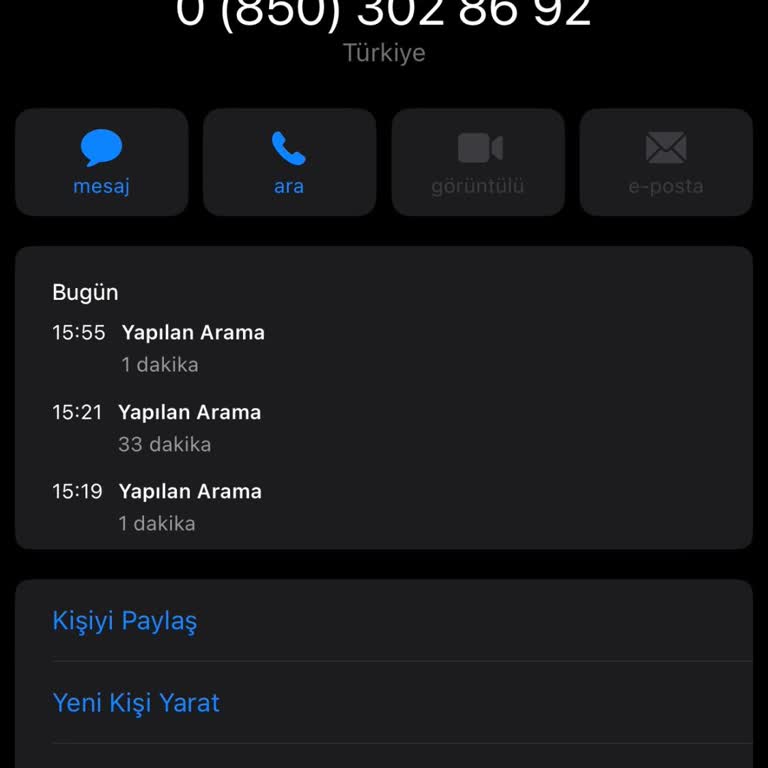
Task: Send a message with the mesaj button
Action: coord(101,162)
